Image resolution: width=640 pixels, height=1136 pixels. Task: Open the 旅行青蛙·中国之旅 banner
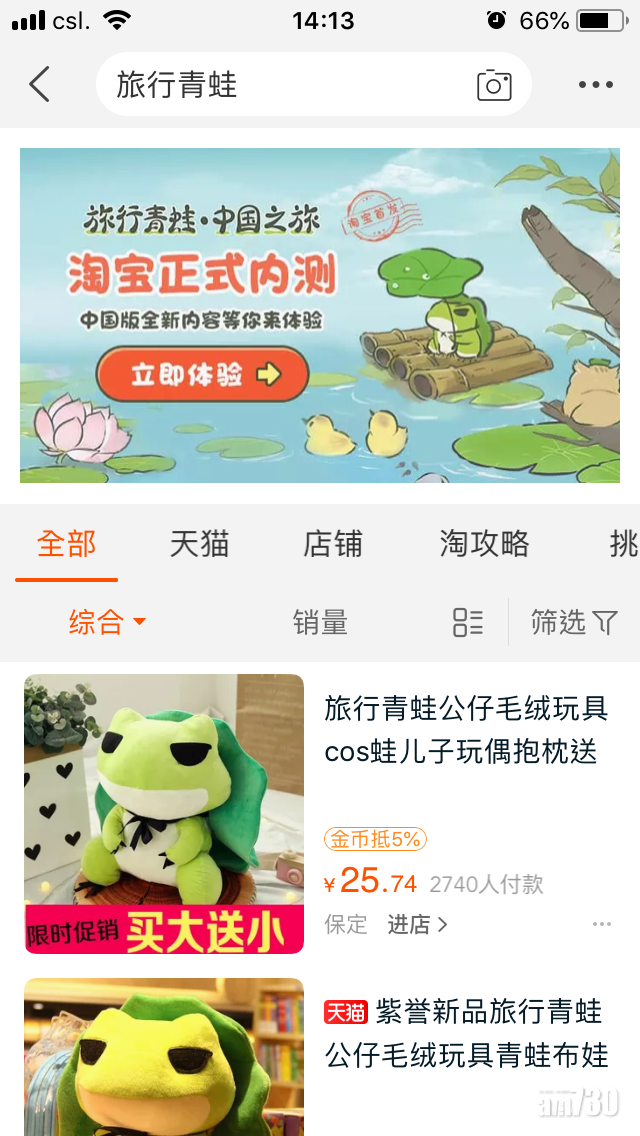pos(320,315)
